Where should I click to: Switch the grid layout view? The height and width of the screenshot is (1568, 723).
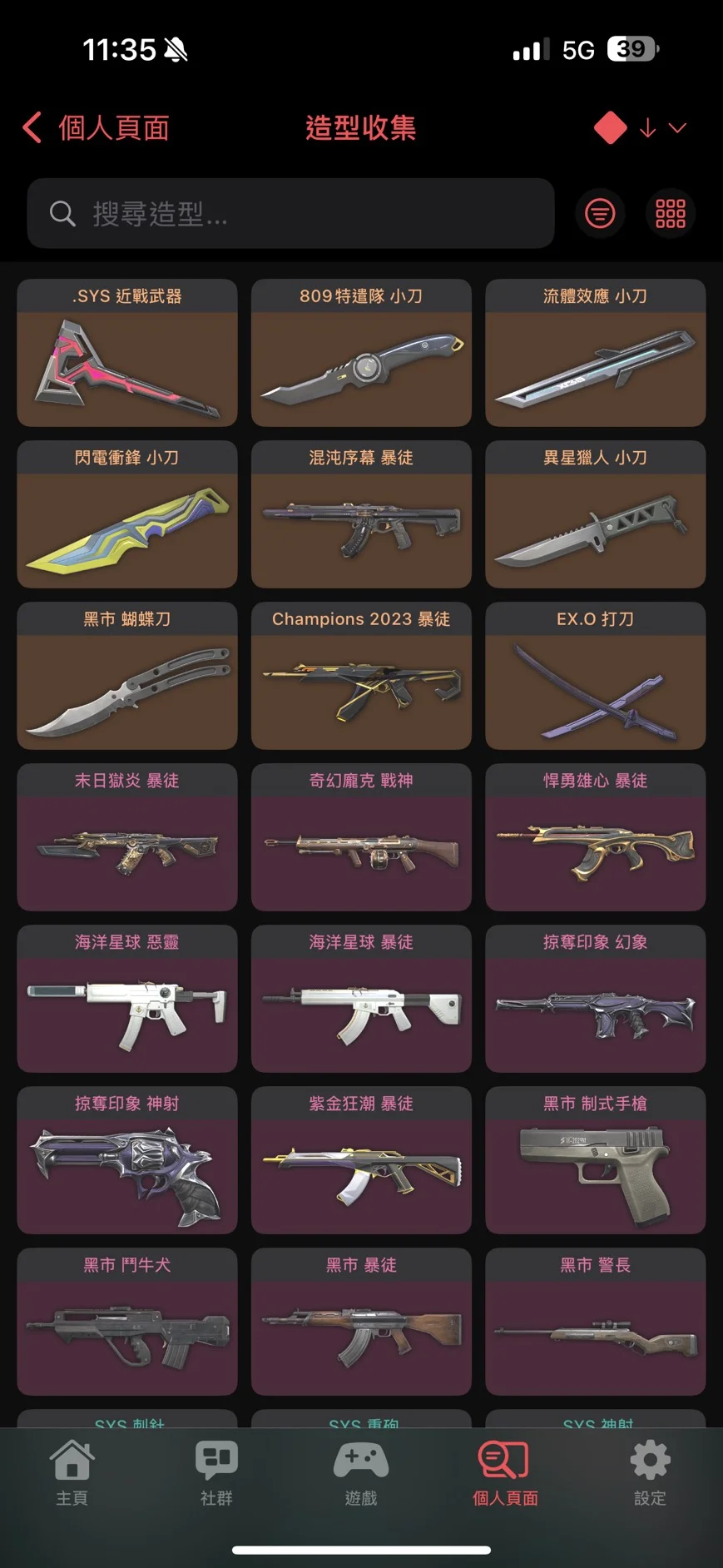(x=670, y=214)
